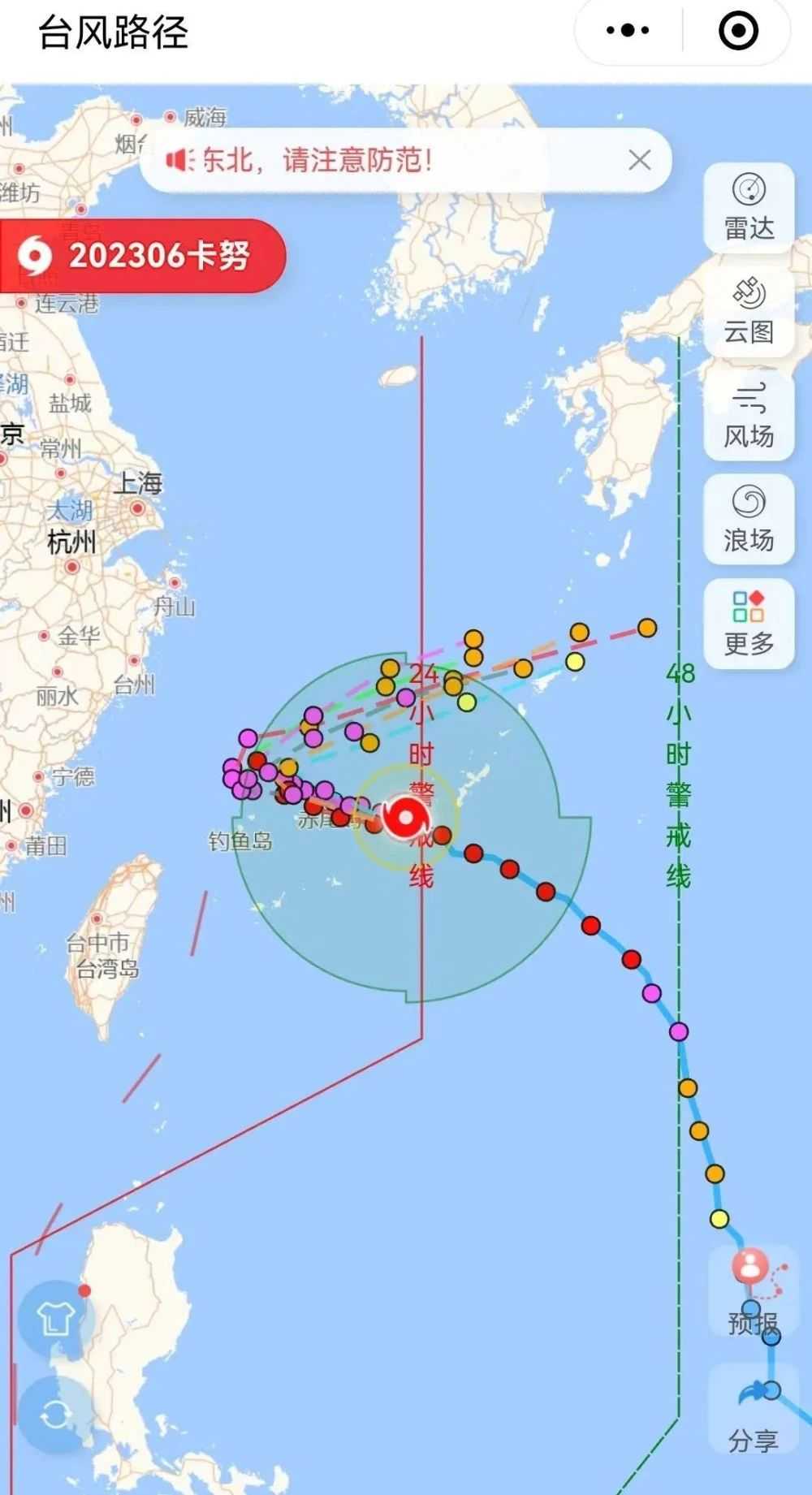Tap the current typhoon position marker
Image resolution: width=812 pixels, height=1495 pixels.
tap(406, 819)
